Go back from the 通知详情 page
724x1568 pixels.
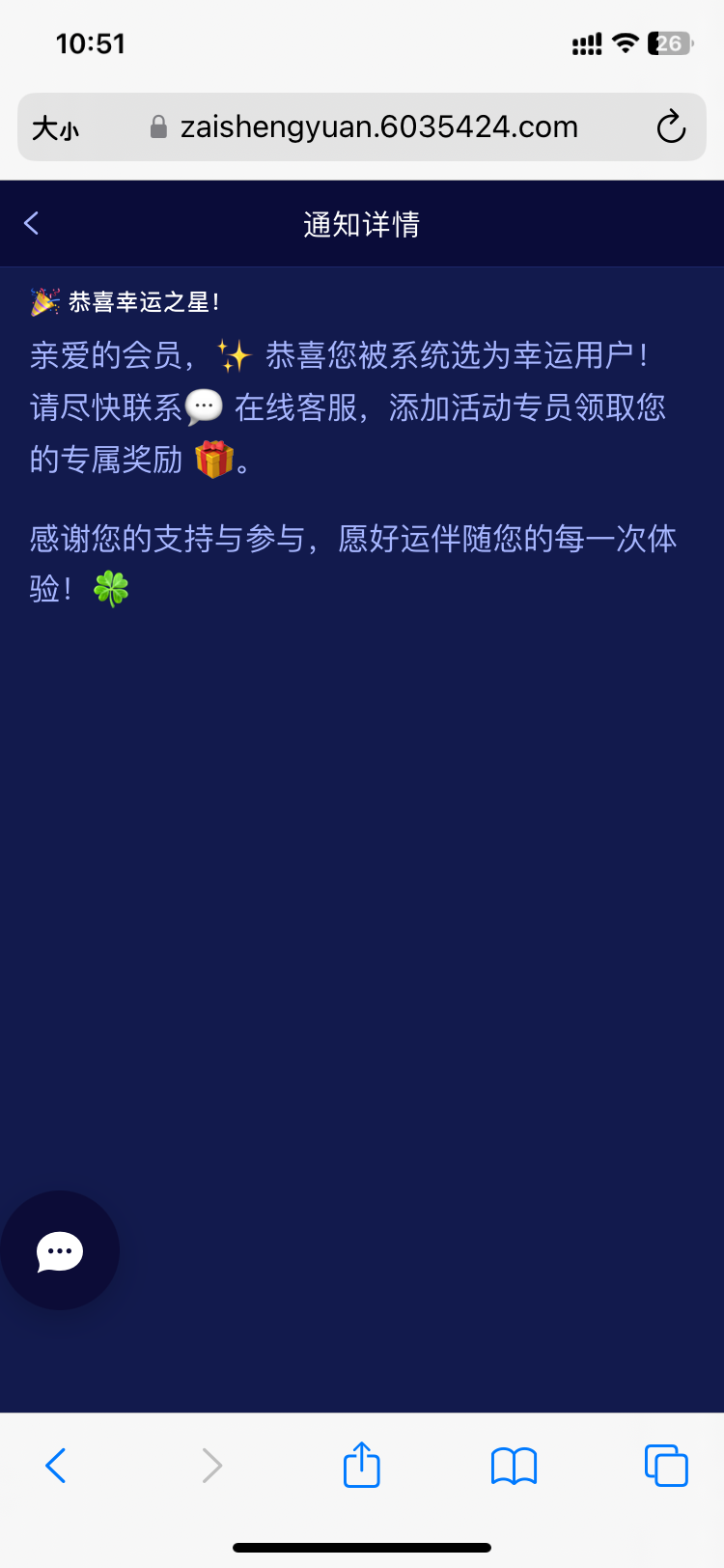click(32, 224)
